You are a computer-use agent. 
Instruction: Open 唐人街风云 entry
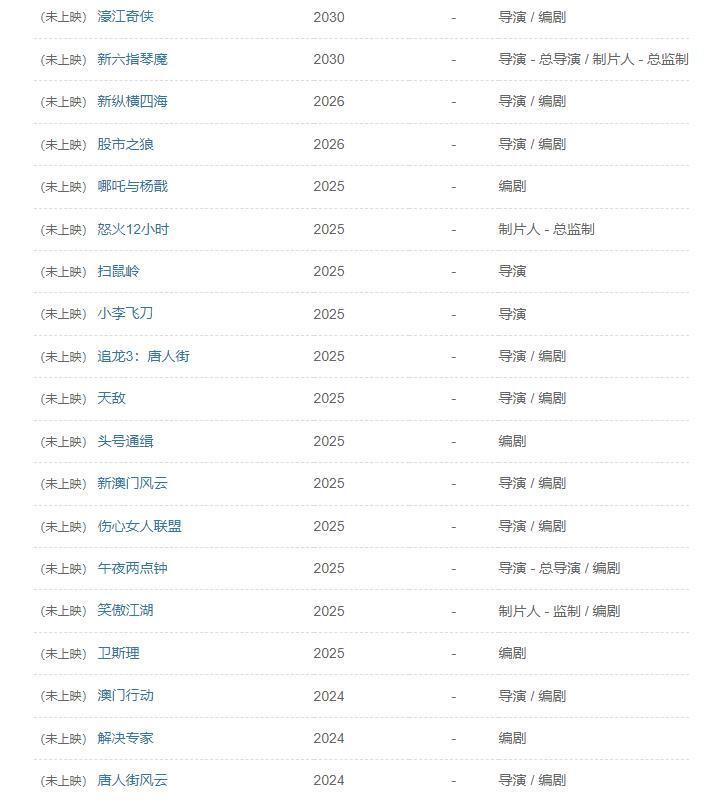[x=132, y=780]
